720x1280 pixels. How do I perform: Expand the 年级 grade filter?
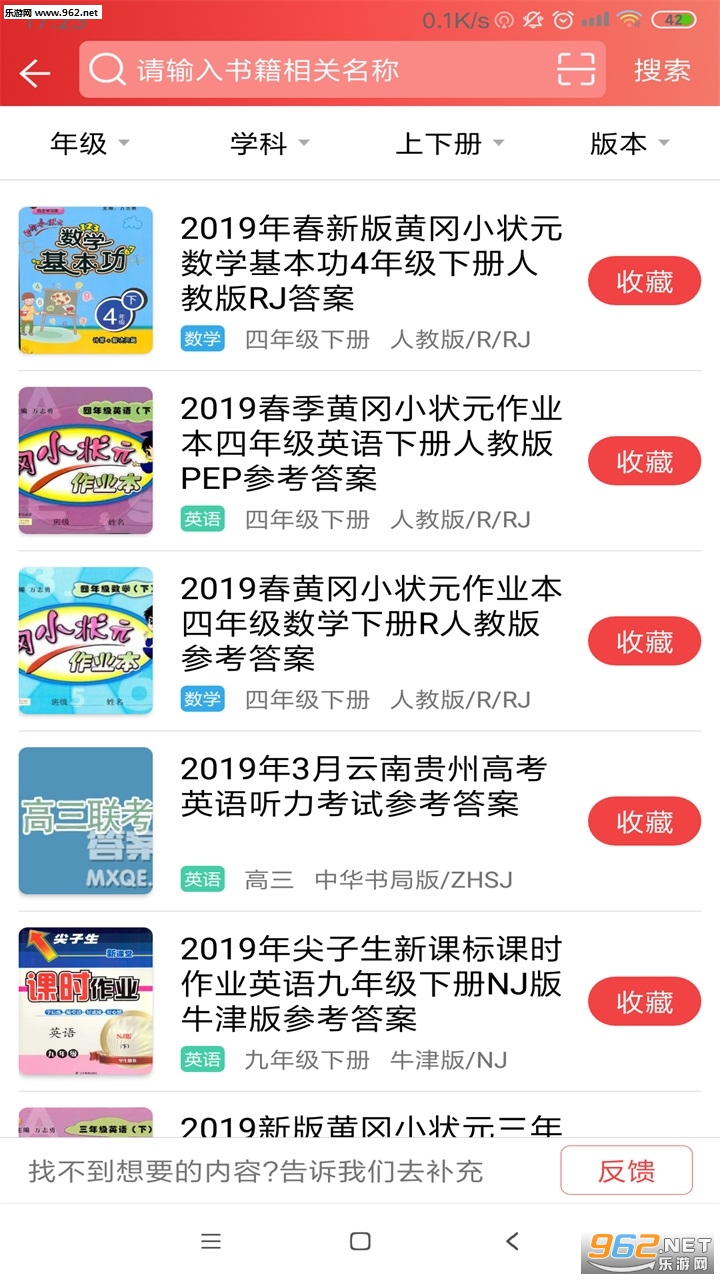(x=90, y=143)
